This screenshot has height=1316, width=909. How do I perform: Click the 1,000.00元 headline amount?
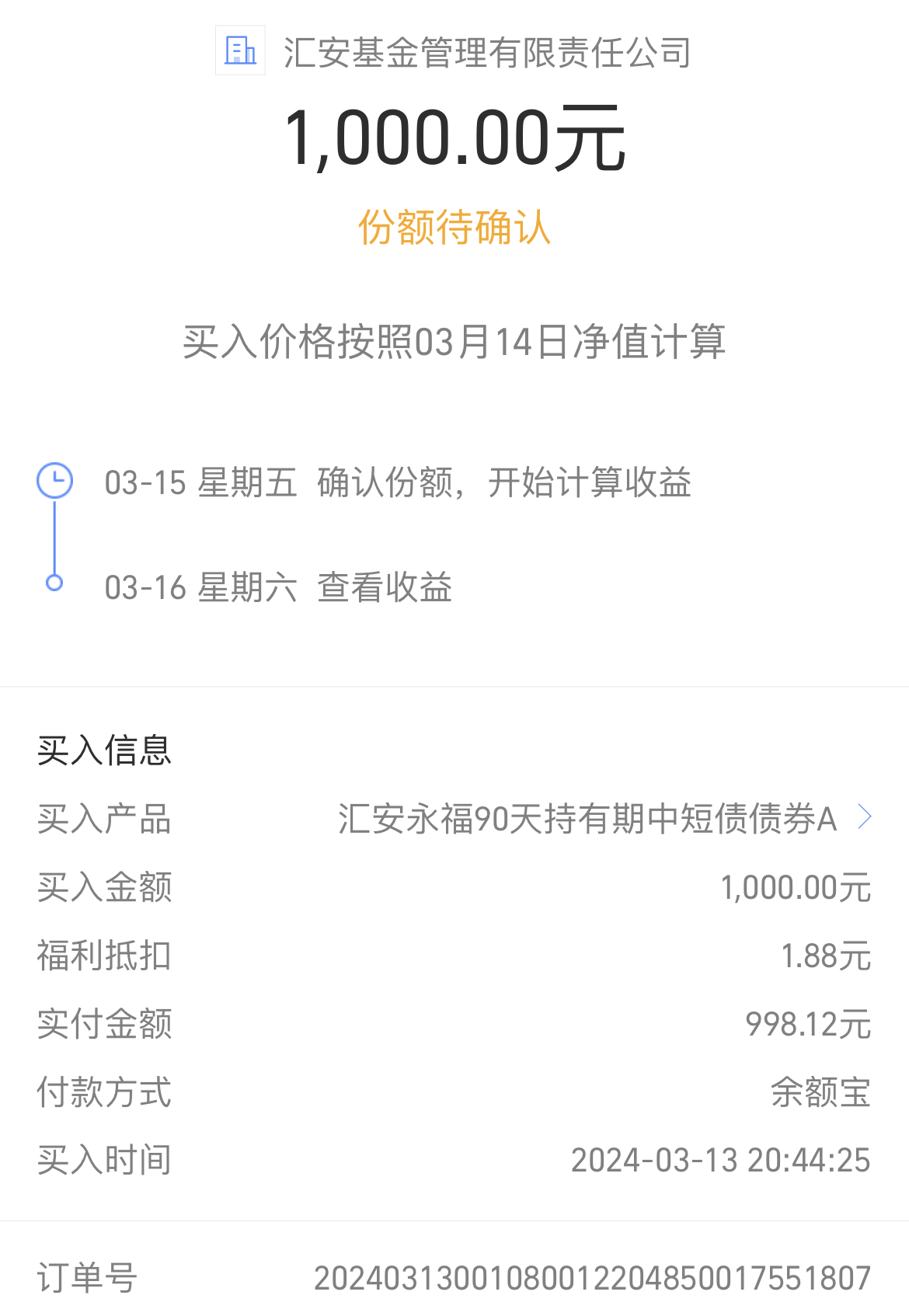[x=454, y=138]
